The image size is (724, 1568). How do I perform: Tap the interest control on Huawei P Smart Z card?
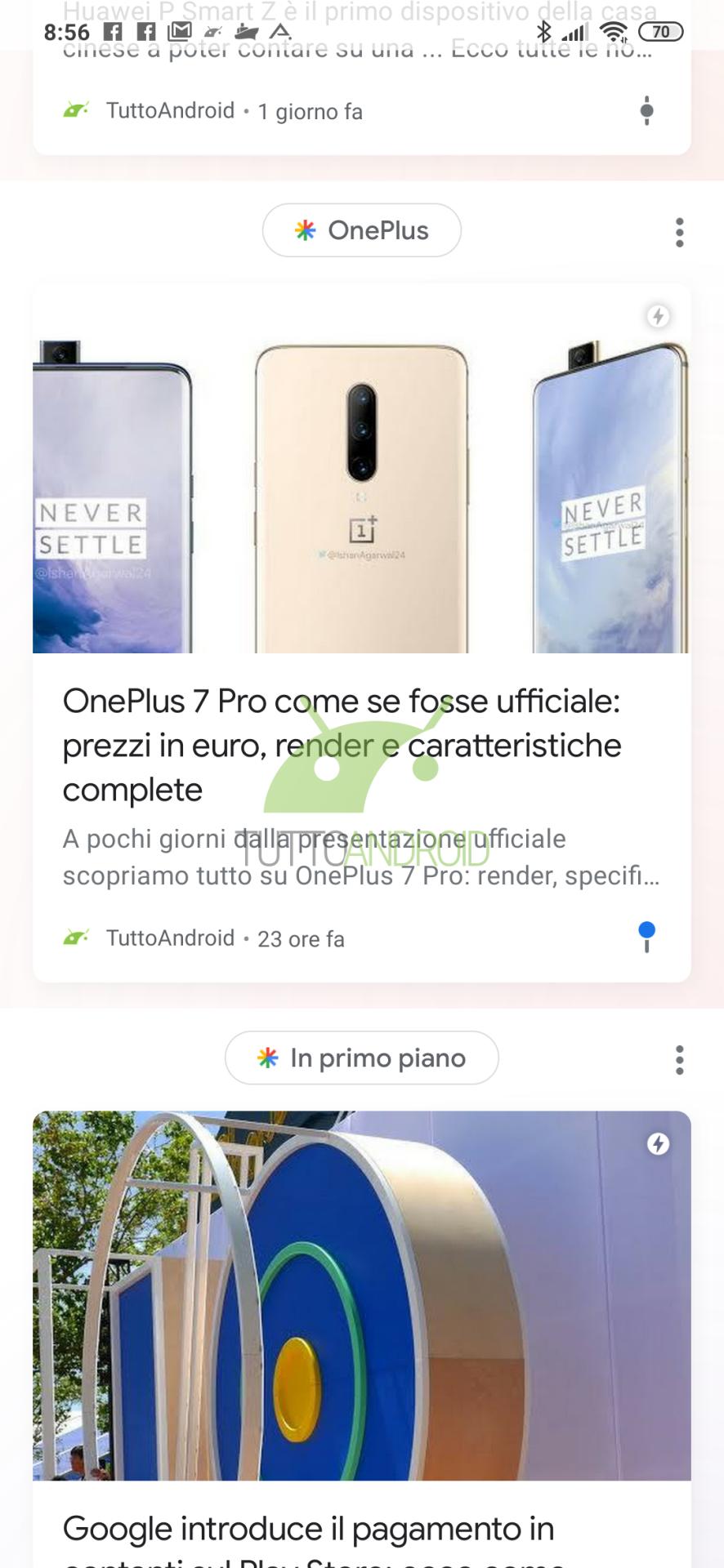click(x=646, y=110)
